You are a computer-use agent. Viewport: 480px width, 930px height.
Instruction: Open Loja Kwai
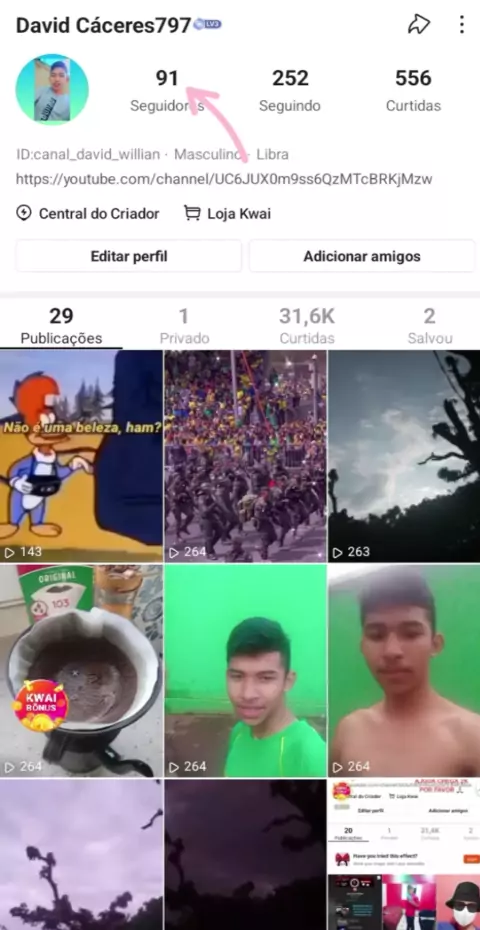tap(227, 214)
